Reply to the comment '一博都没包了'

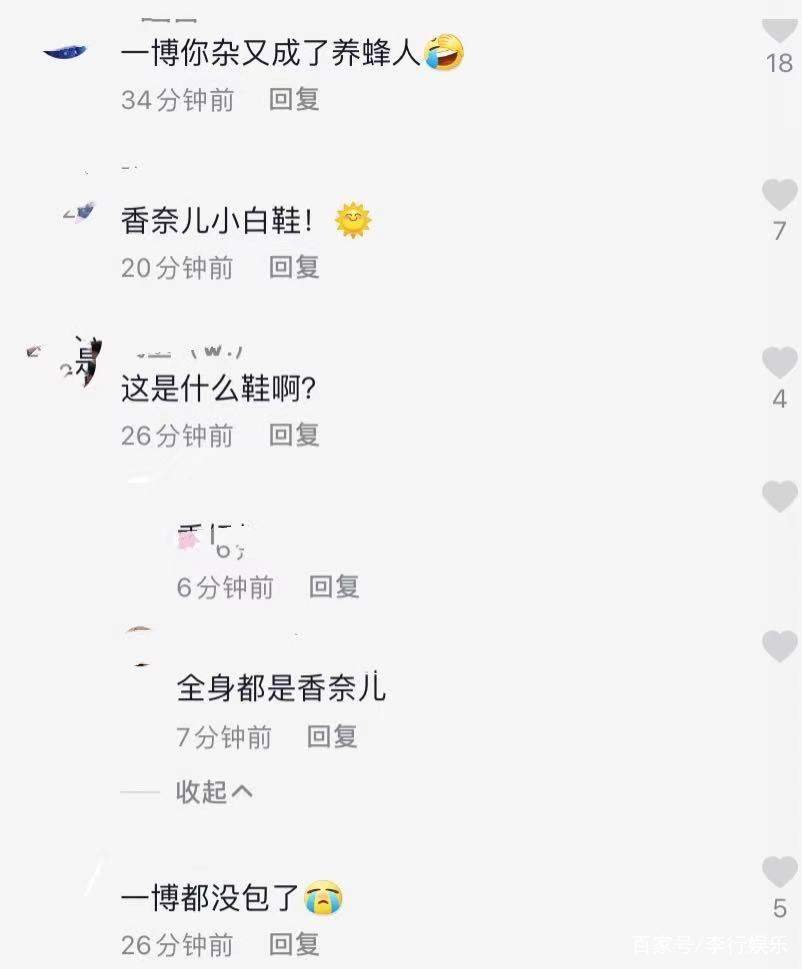point(294,943)
